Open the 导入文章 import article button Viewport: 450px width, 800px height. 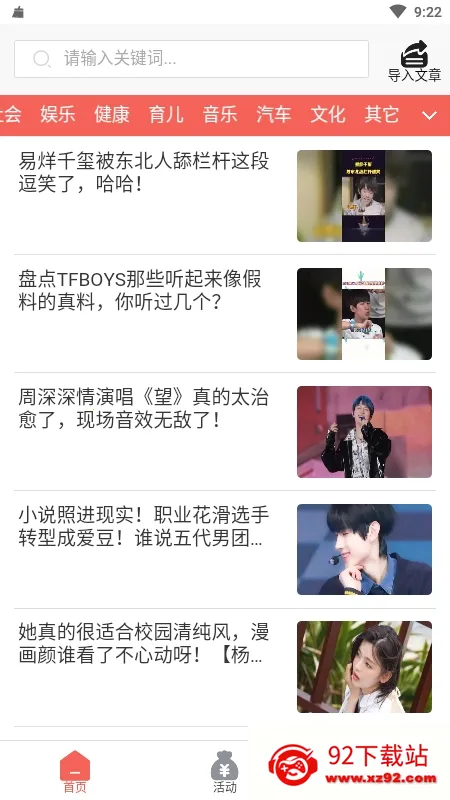414,61
